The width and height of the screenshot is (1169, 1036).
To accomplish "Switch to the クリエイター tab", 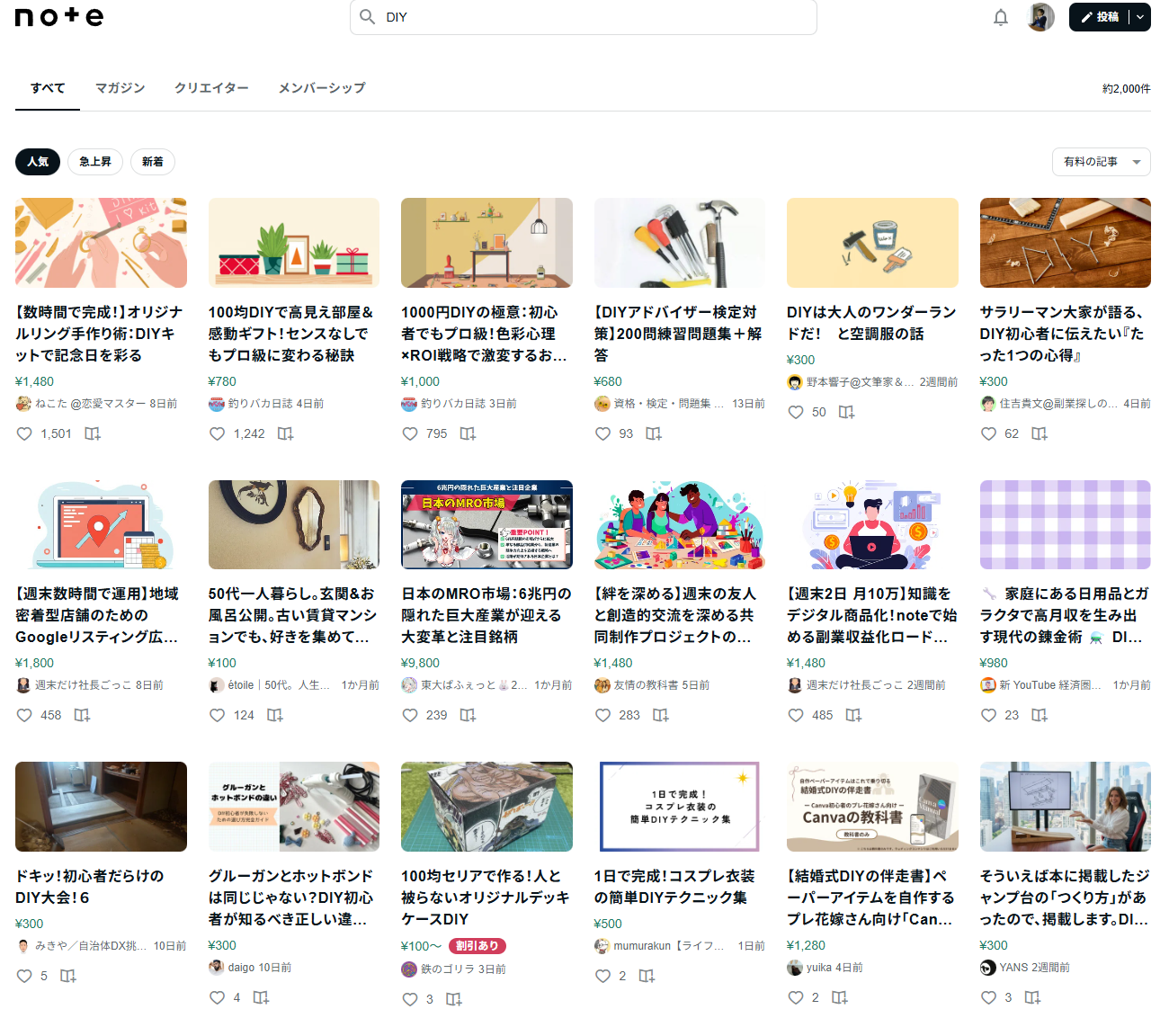I will coord(211,88).
